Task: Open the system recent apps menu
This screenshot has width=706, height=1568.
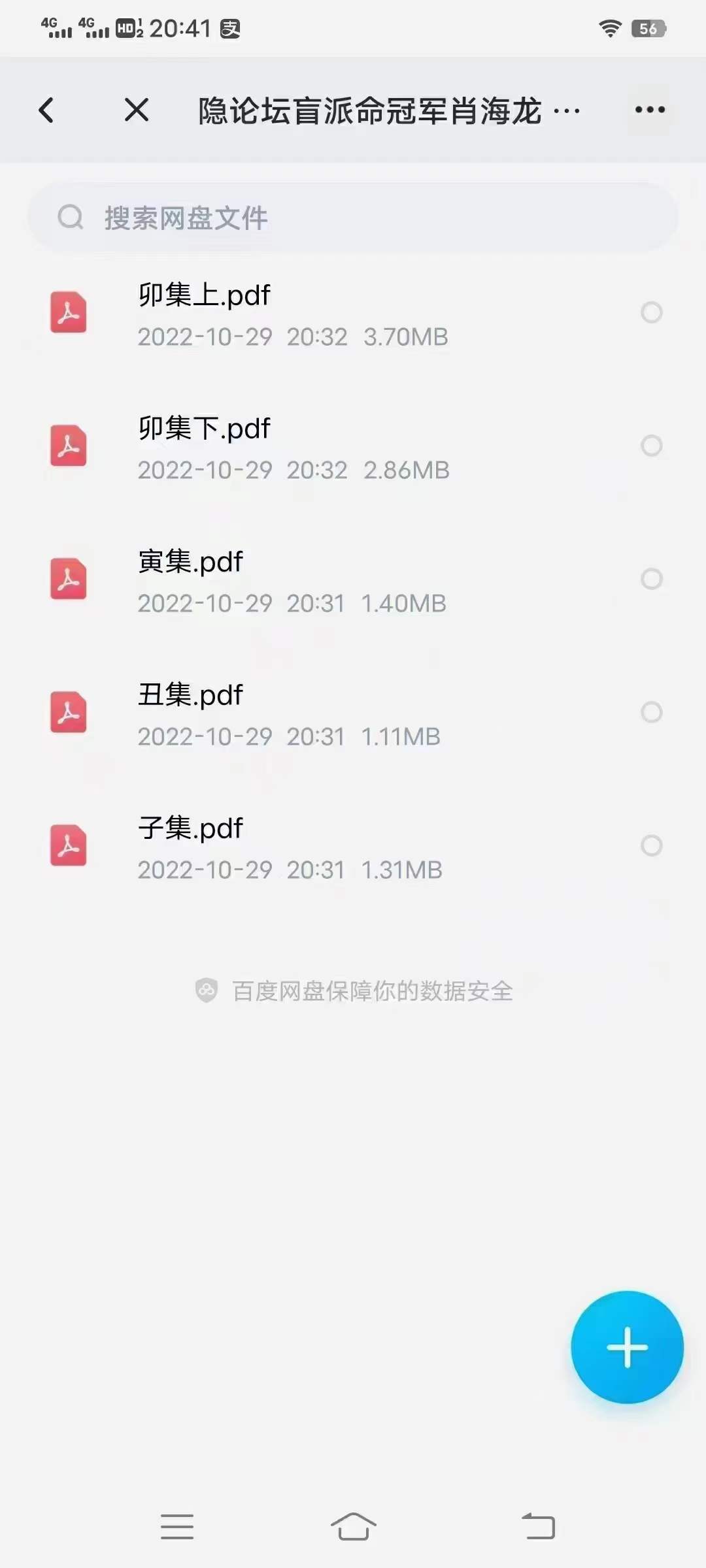Action: point(177,1527)
